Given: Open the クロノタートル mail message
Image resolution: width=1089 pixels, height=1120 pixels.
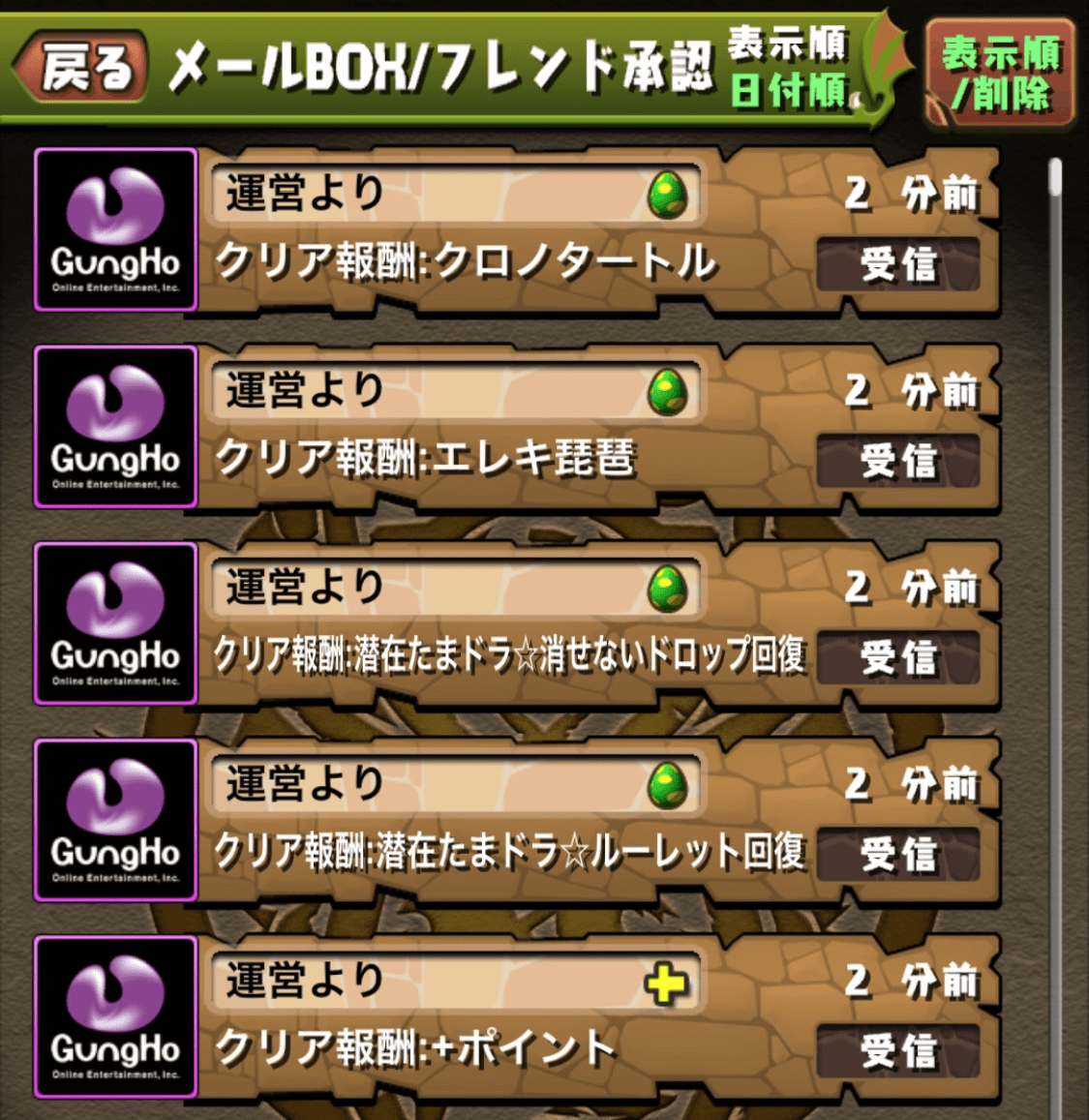Looking at the screenshot, I should pos(465,262).
